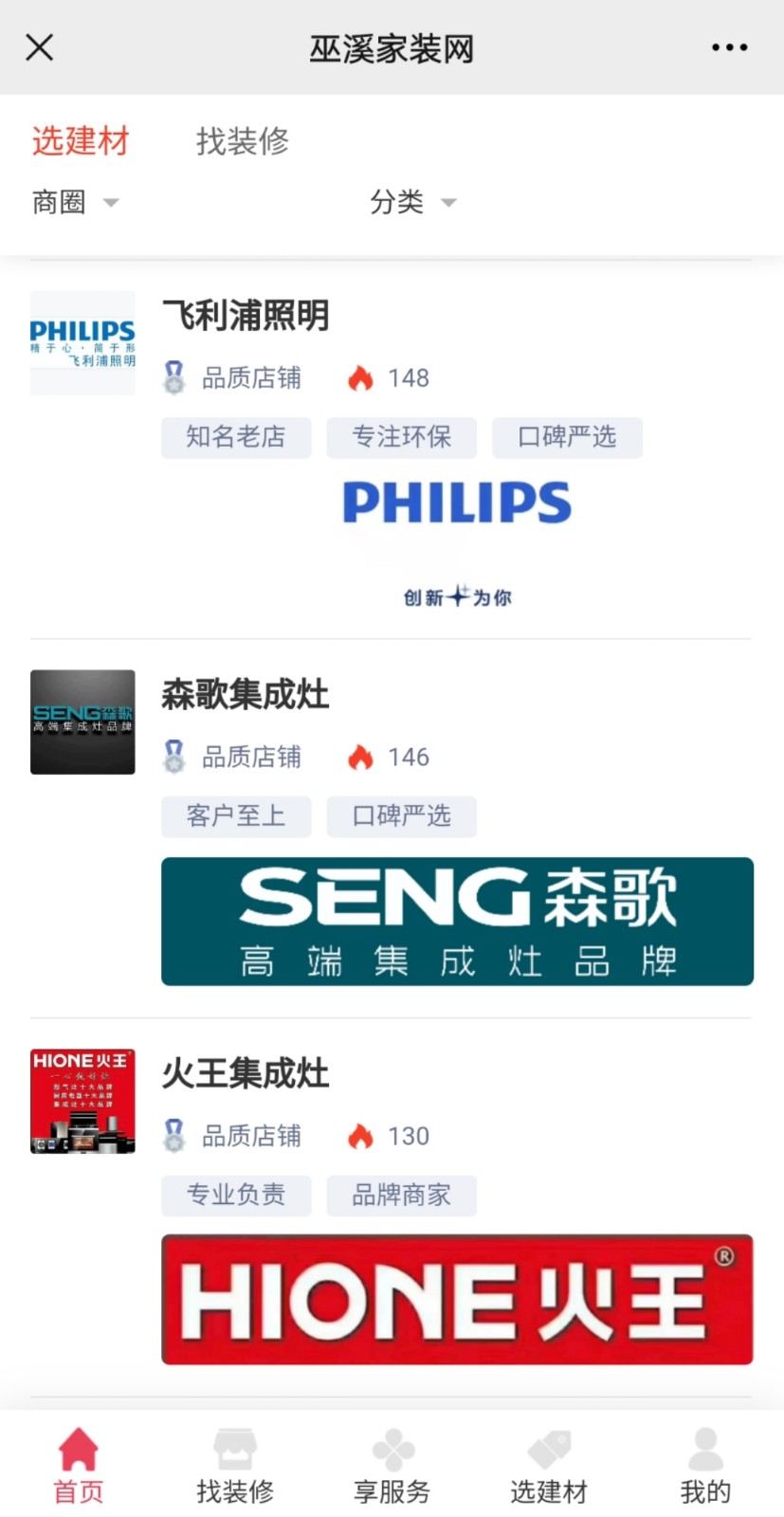Go to 首页 in bottom navigation
784x1517 pixels.
click(79, 1466)
